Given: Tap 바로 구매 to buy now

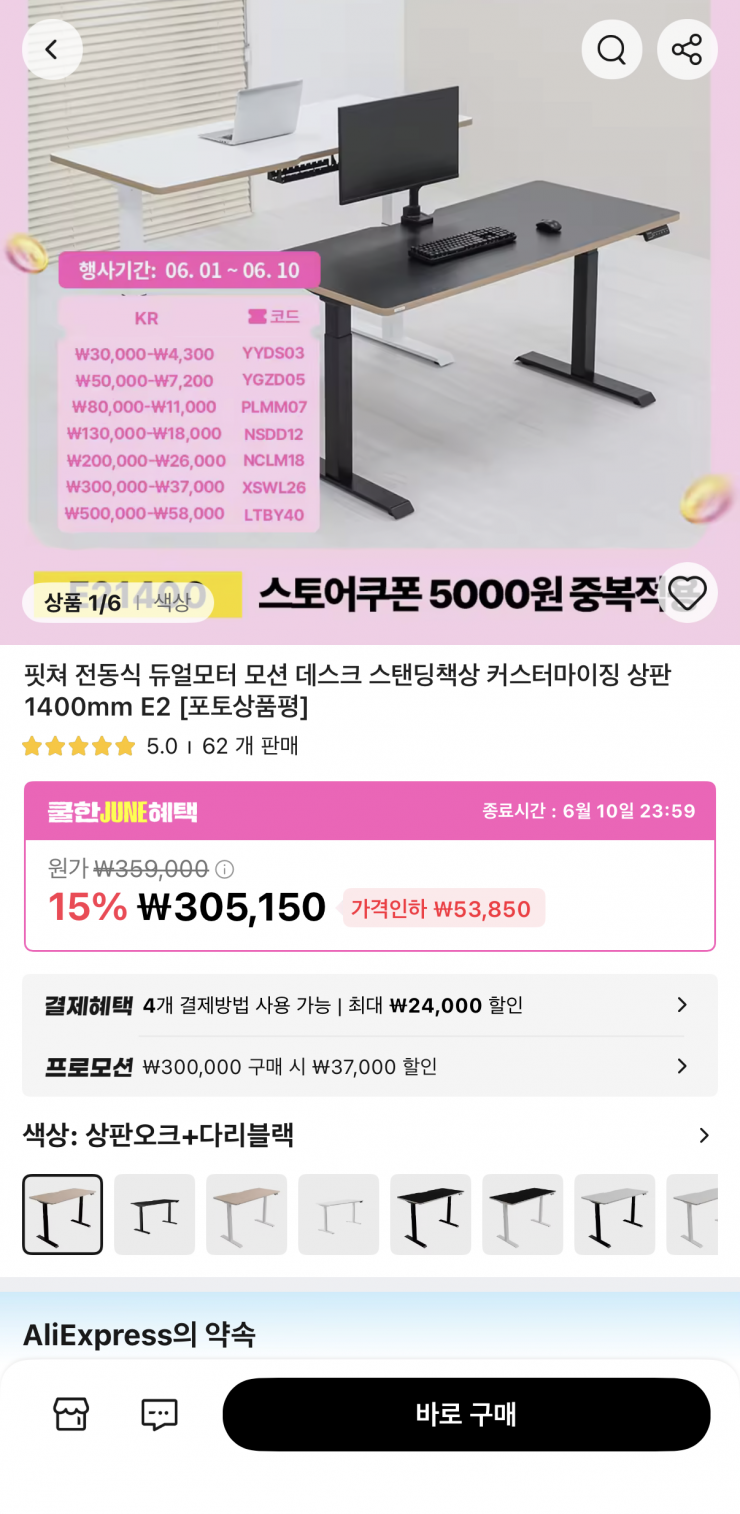Looking at the screenshot, I should point(466,1414).
